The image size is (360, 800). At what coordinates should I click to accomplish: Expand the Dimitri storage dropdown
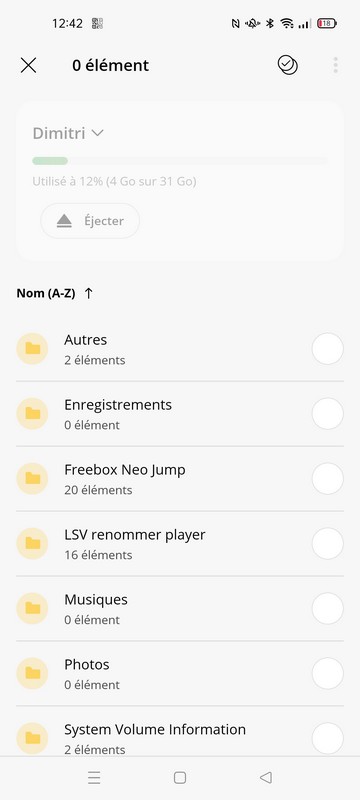tap(68, 133)
